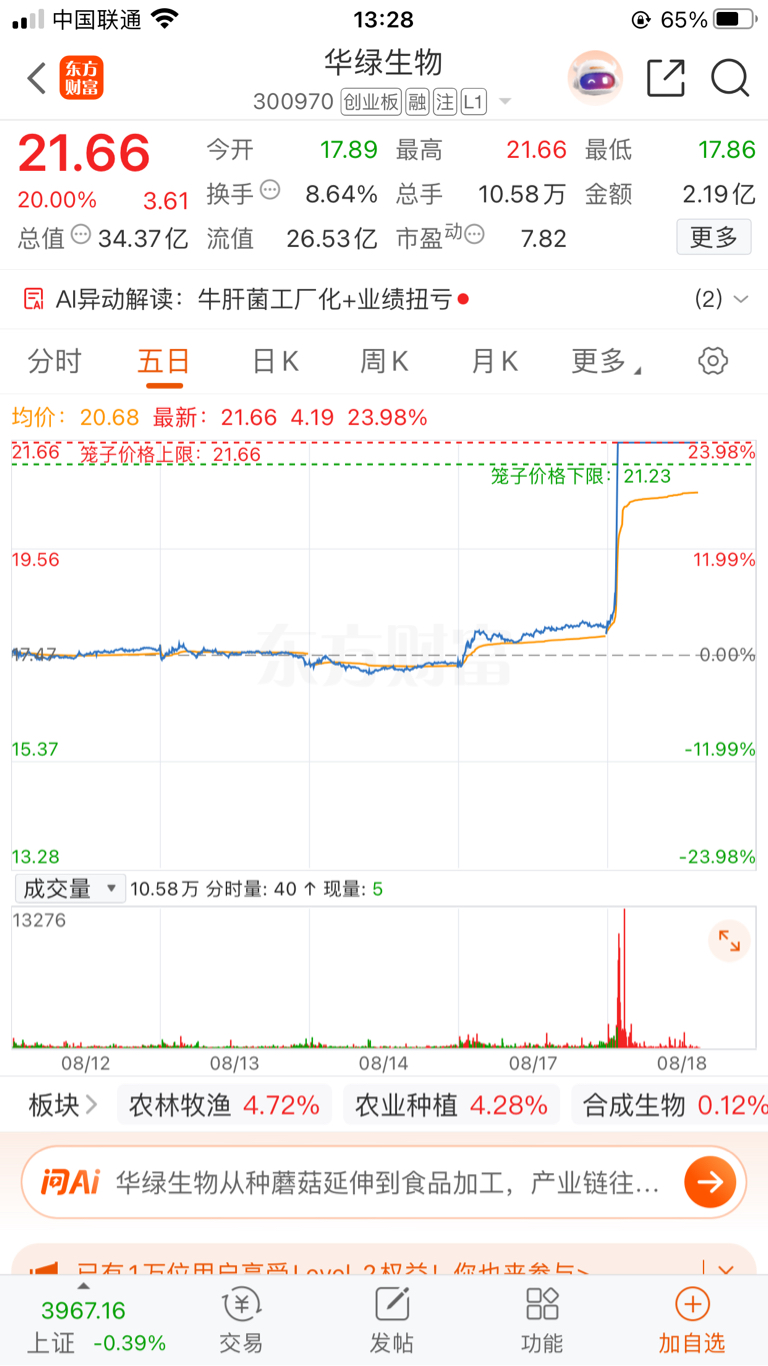Open the 农林牧渔 sector chip
The image size is (768, 1366).
point(224,1105)
